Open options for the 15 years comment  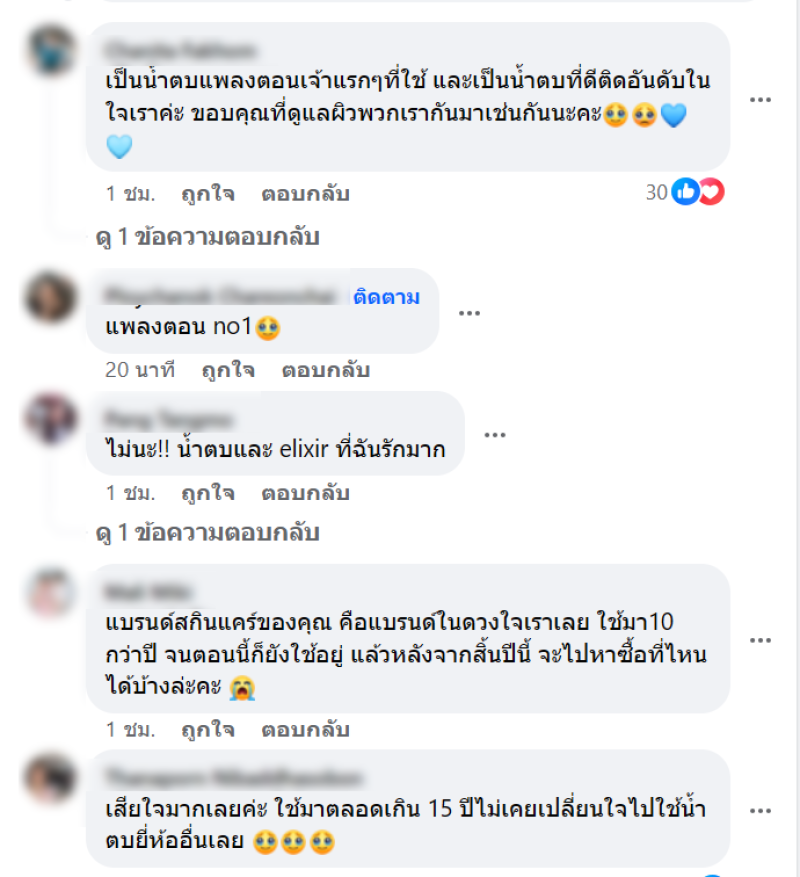click(x=761, y=812)
